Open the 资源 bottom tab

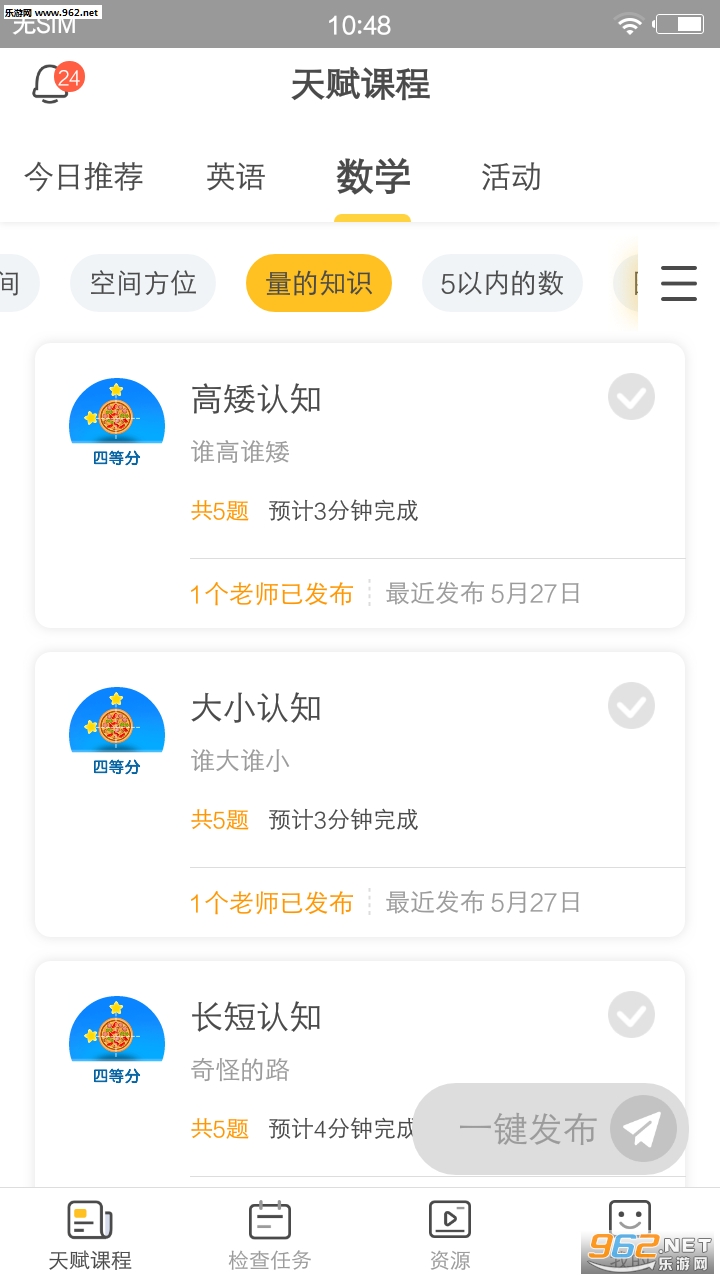click(450, 1235)
